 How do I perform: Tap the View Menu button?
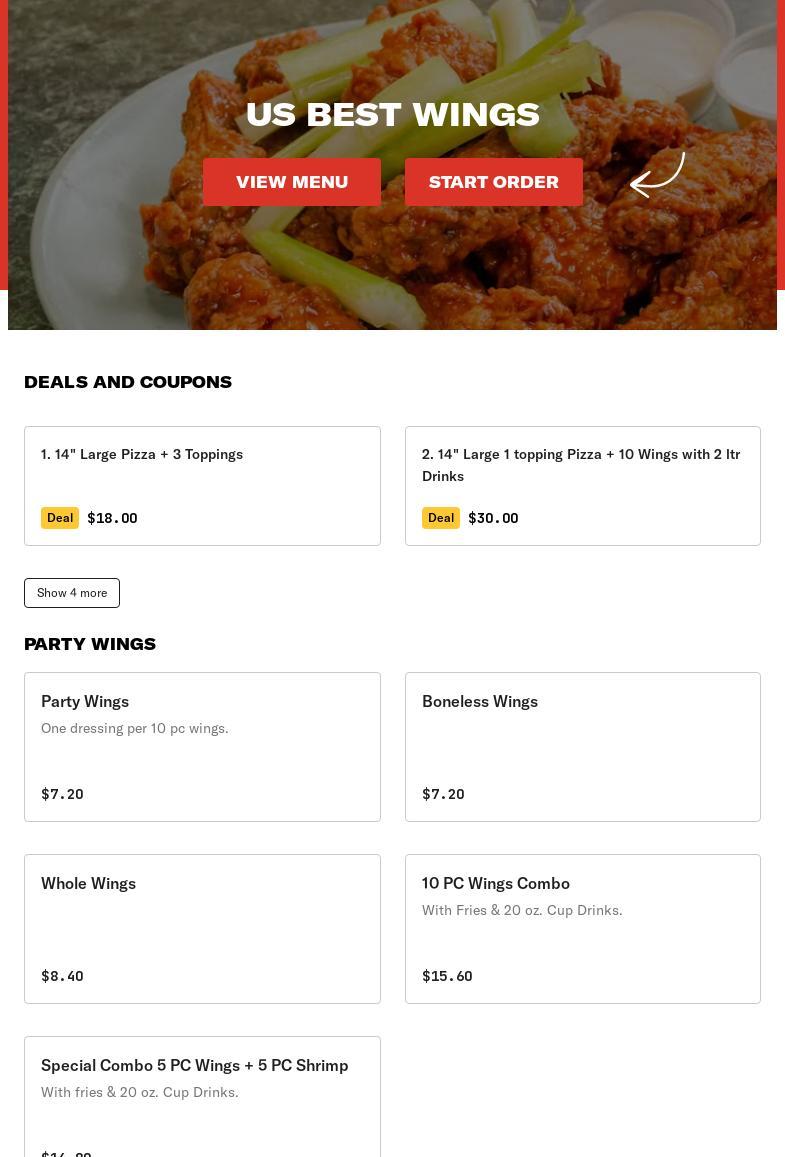[x=292, y=182]
